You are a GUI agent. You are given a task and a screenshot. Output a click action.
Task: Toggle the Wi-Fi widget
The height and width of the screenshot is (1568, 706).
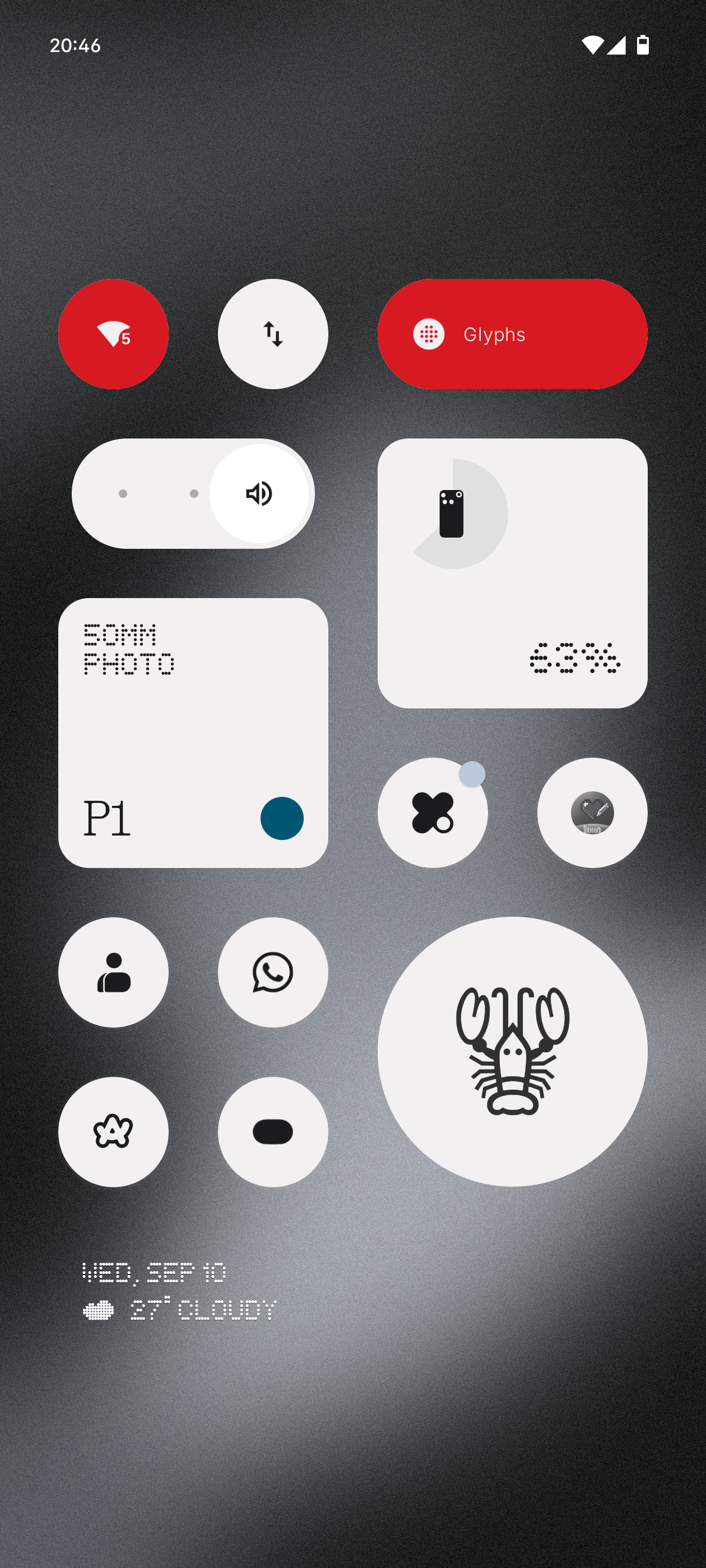pyautogui.click(x=113, y=334)
